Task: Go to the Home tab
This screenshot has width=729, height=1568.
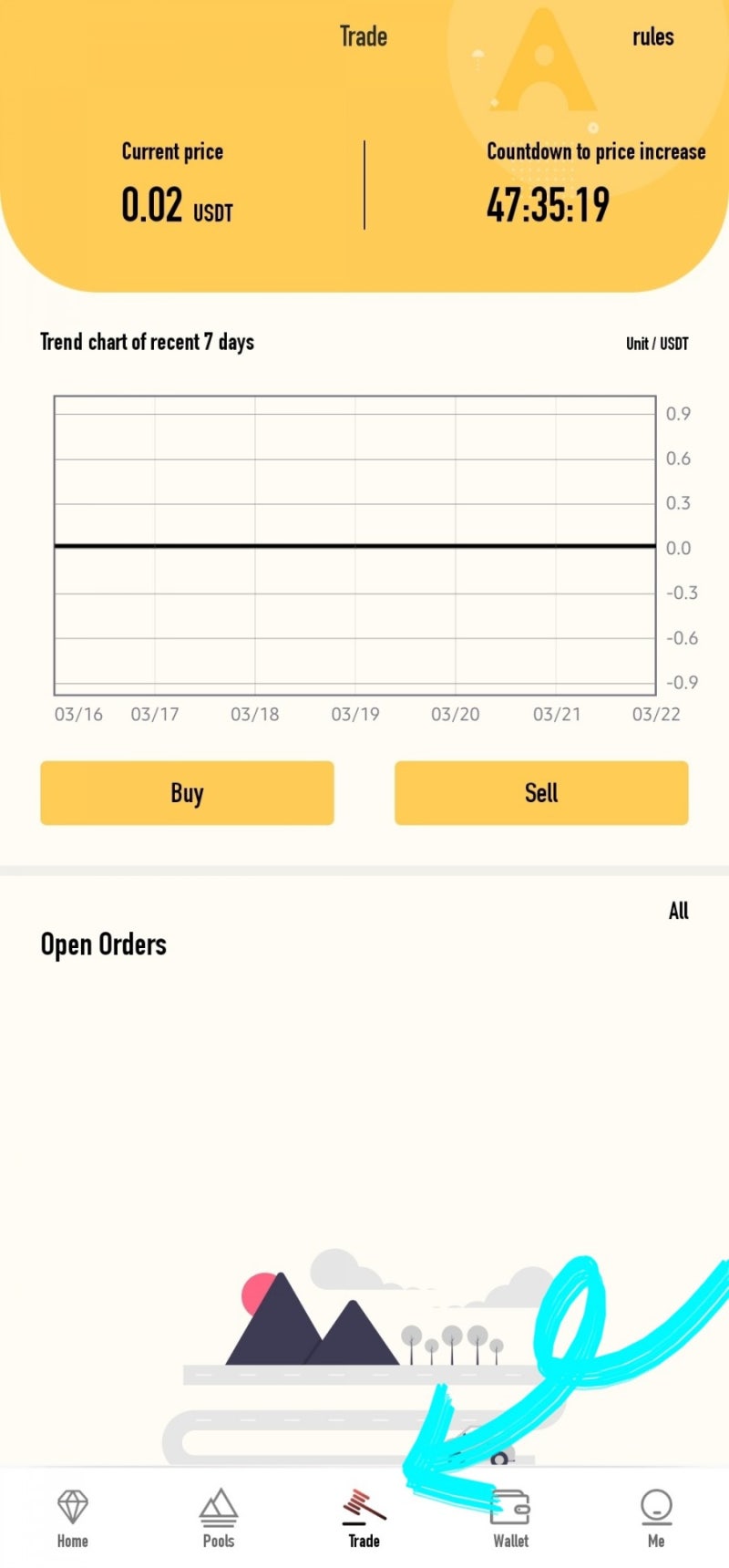Action: (x=73, y=1518)
